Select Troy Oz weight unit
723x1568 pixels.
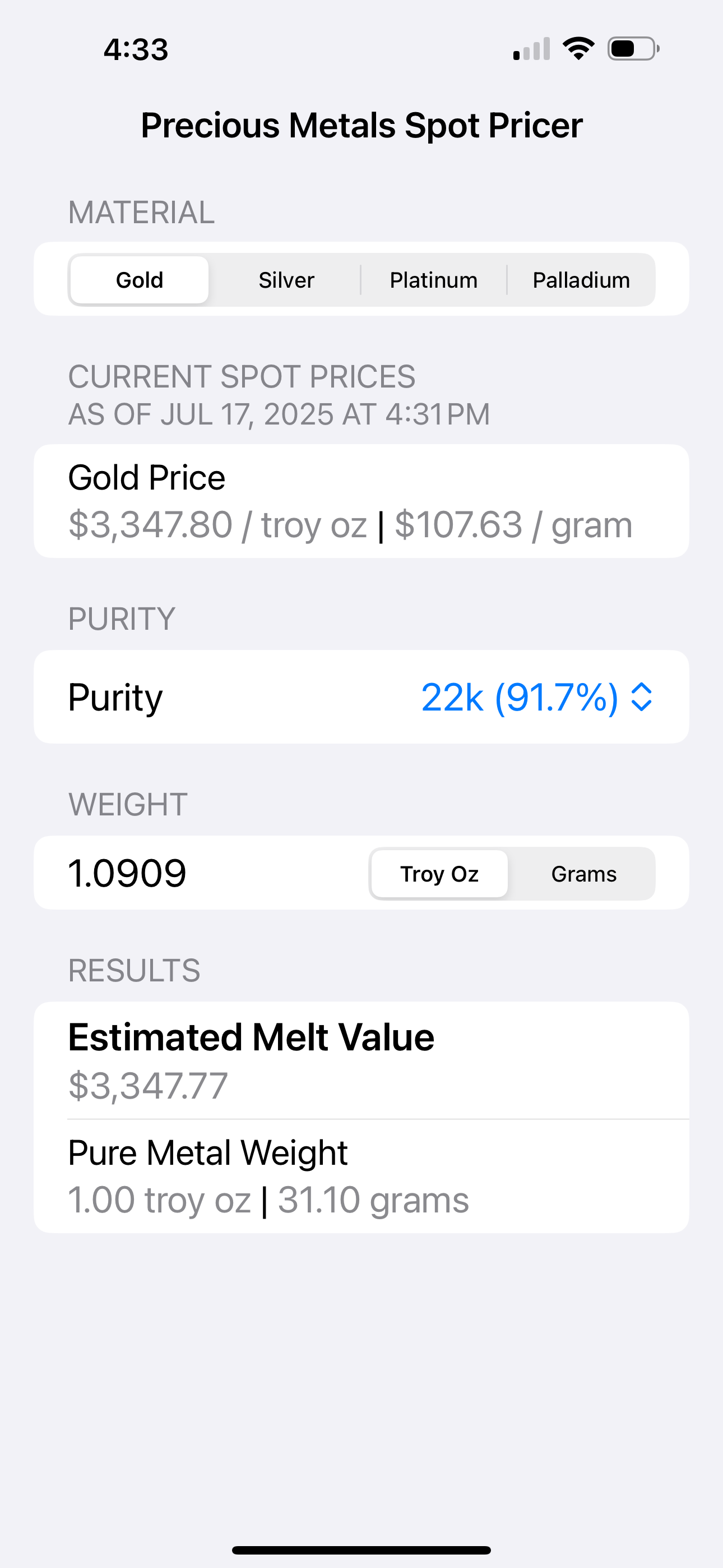439,874
